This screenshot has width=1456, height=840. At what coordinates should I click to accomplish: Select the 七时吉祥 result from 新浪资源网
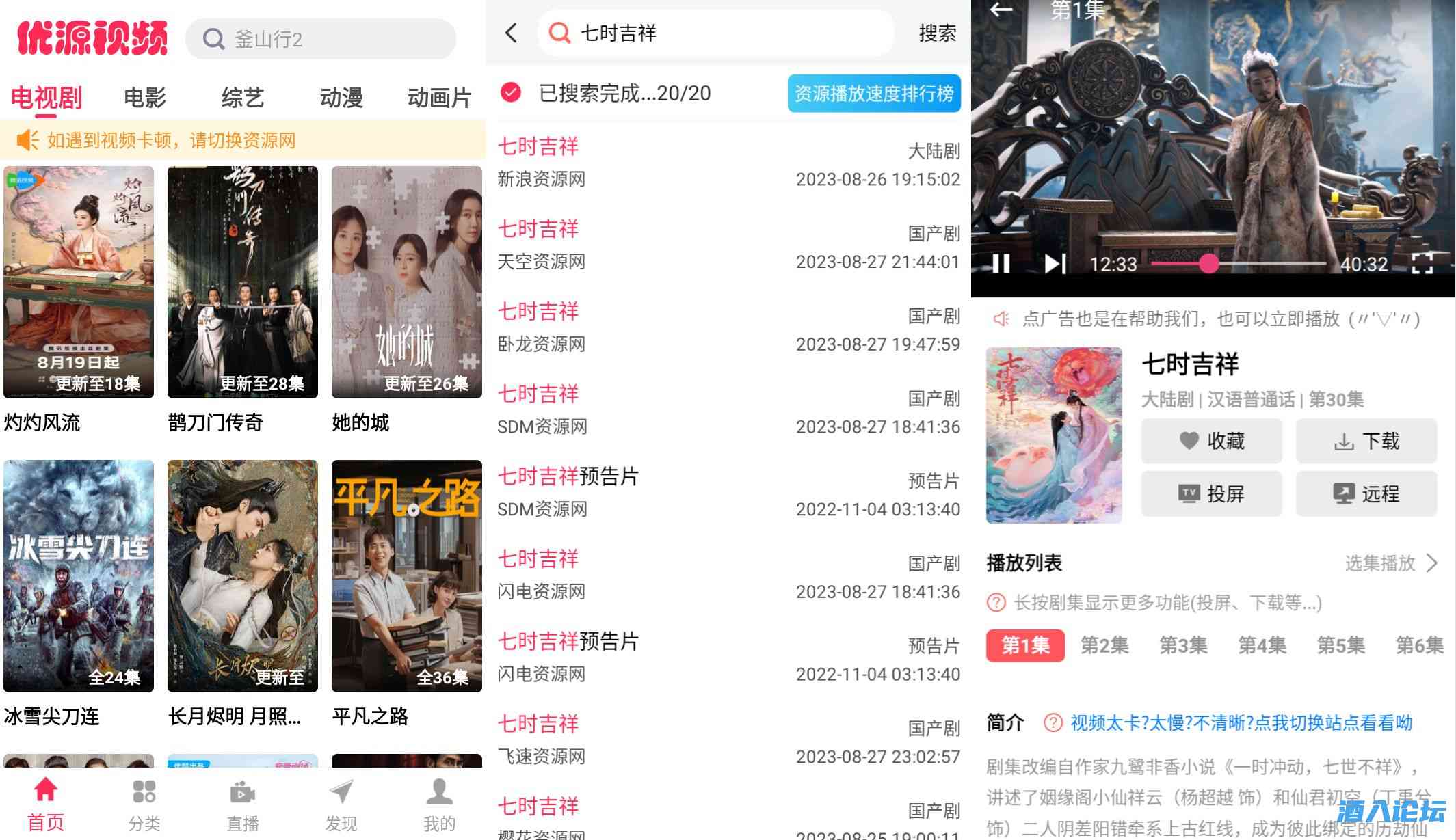(x=728, y=163)
